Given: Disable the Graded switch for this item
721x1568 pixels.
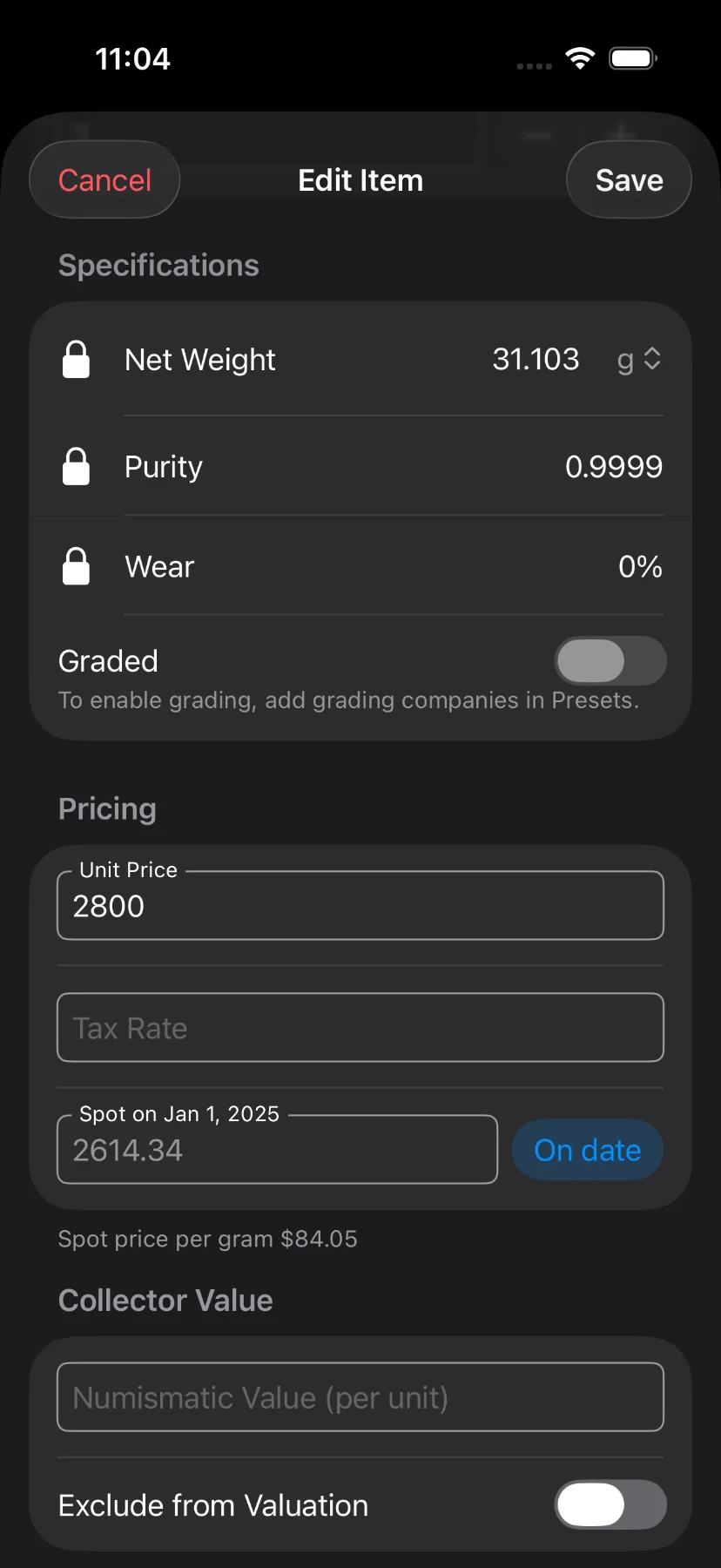Looking at the screenshot, I should (x=610, y=660).
